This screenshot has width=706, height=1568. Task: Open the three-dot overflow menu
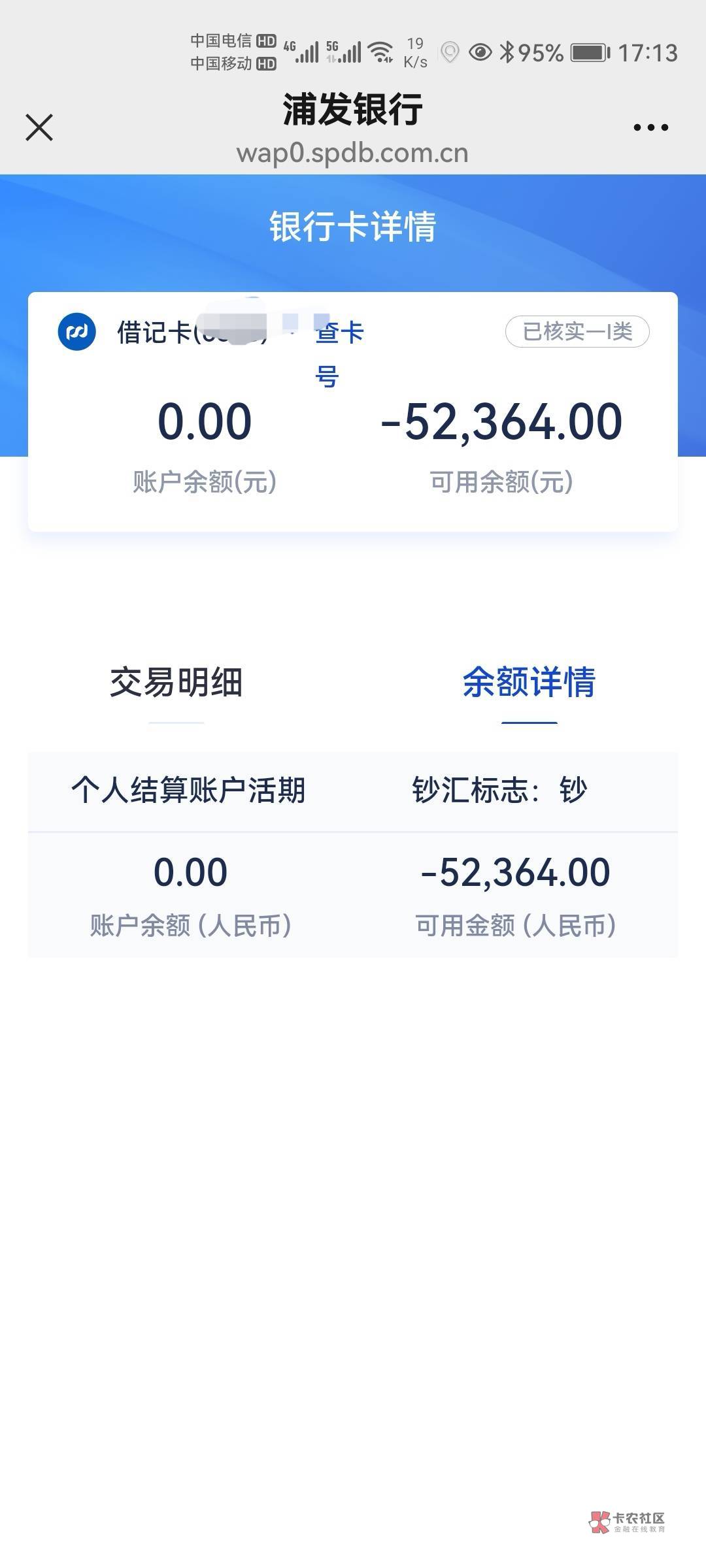[x=651, y=127]
